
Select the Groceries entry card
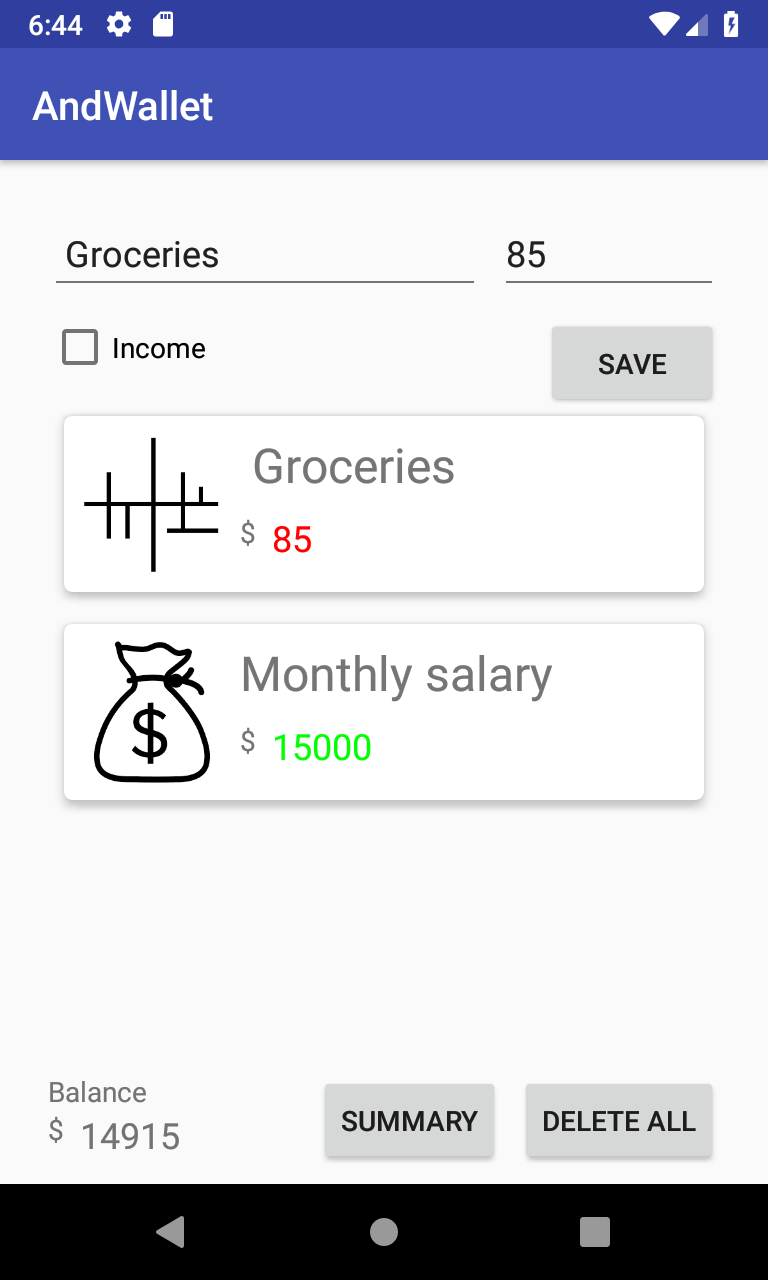[384, 502]
